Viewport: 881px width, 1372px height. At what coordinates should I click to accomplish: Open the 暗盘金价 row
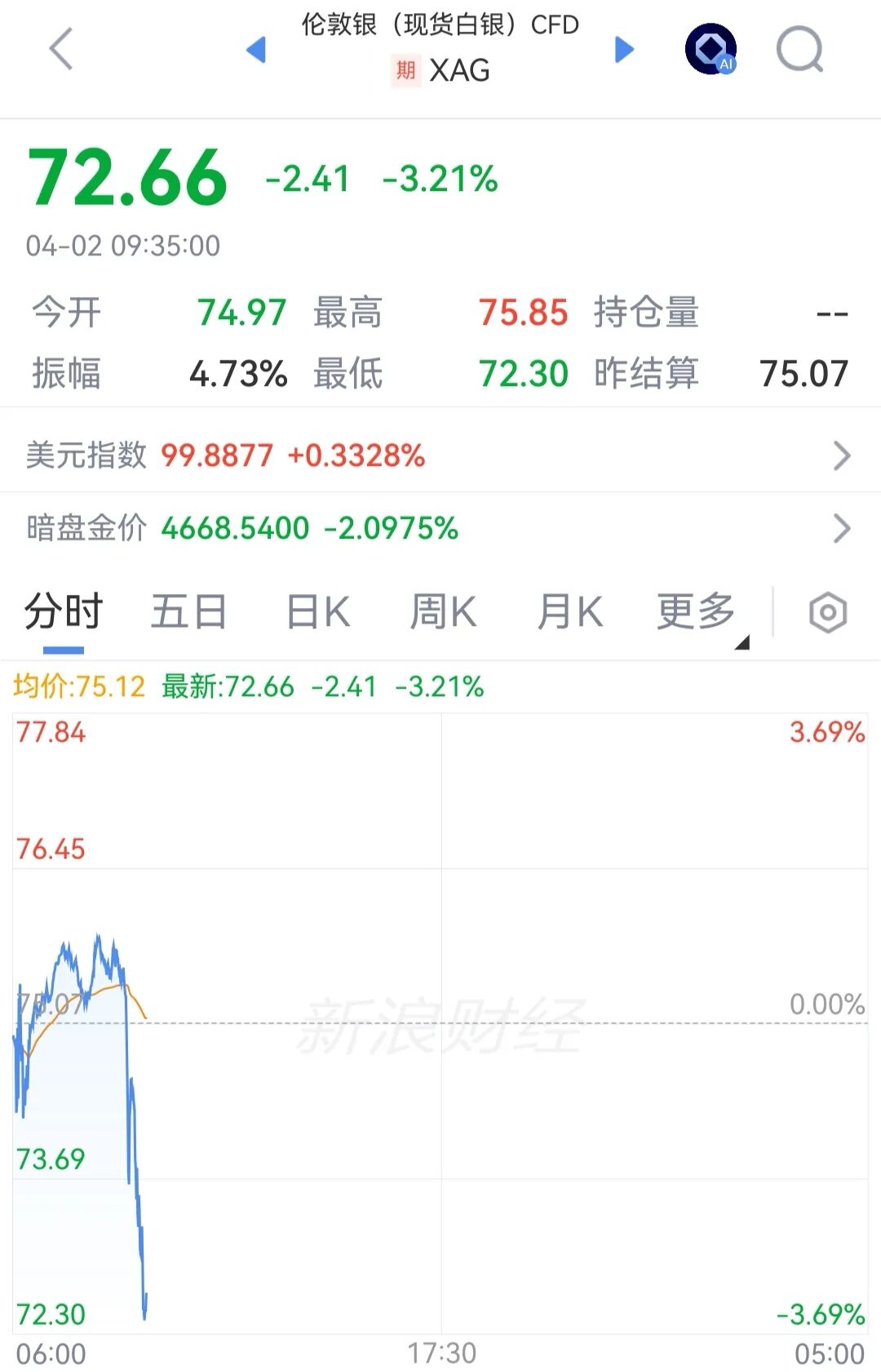440,528
